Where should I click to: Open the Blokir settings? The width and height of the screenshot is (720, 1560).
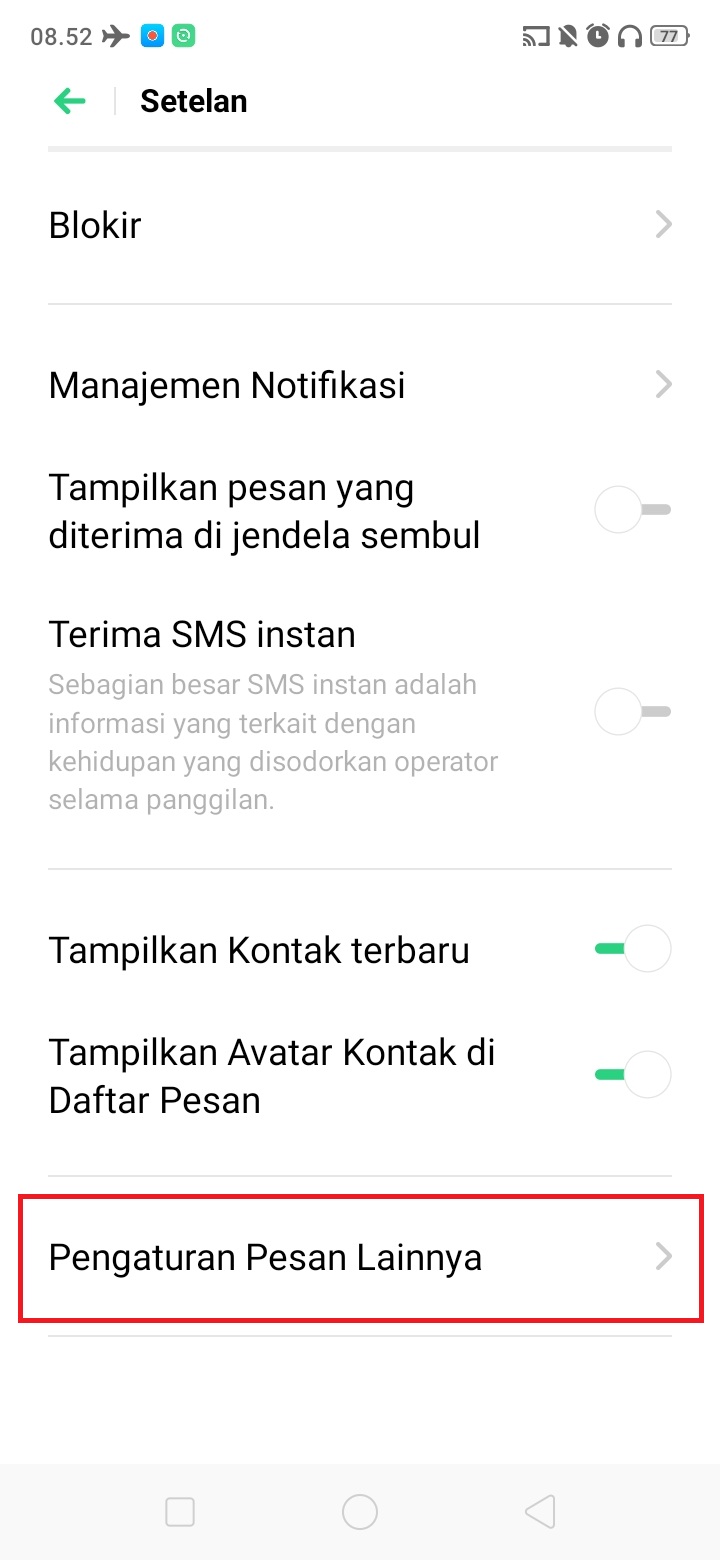tap(360, 225)
